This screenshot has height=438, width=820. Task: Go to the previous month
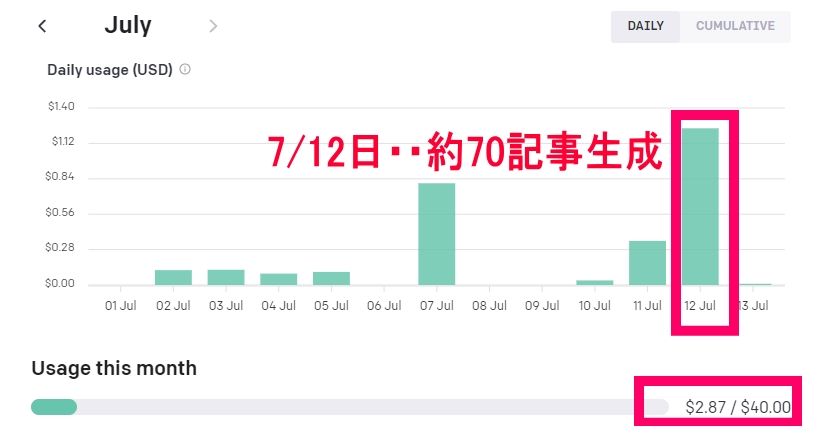[x=42, y=26]
